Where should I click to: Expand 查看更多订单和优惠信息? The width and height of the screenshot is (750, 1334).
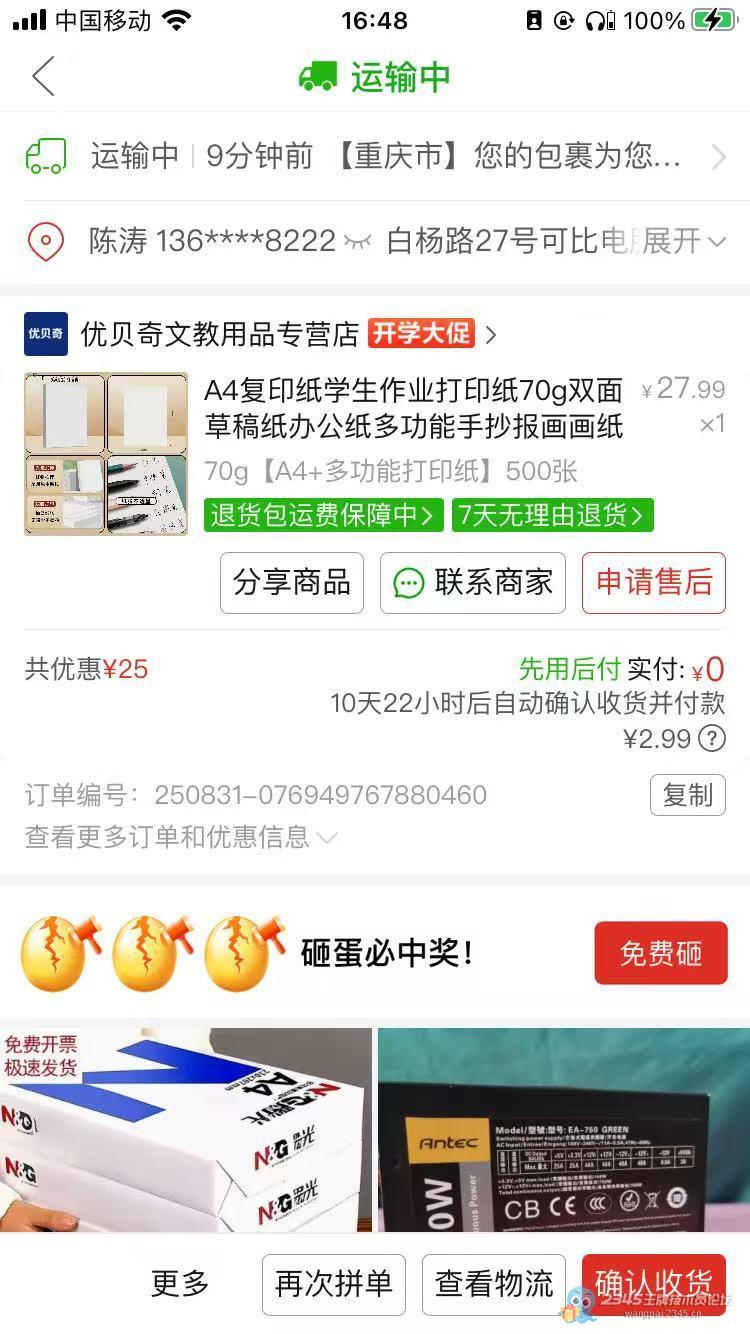point(180,837)
